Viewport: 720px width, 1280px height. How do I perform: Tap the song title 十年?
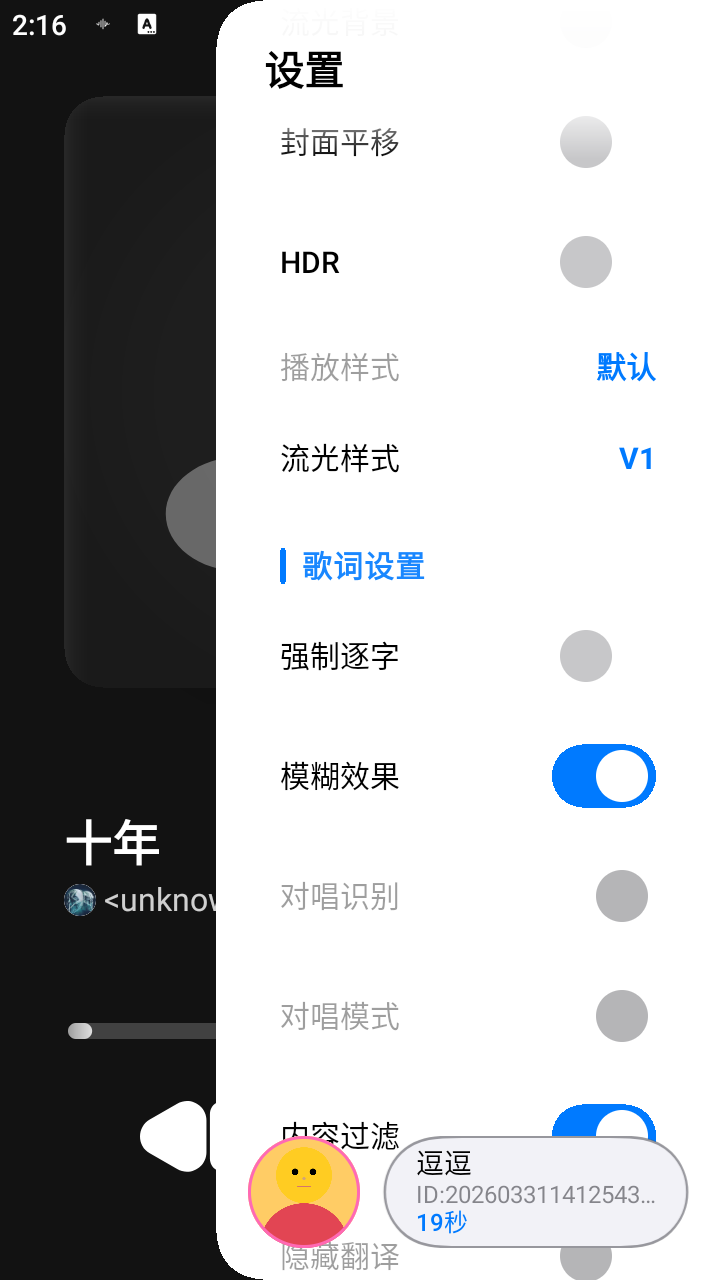point(111,841)
